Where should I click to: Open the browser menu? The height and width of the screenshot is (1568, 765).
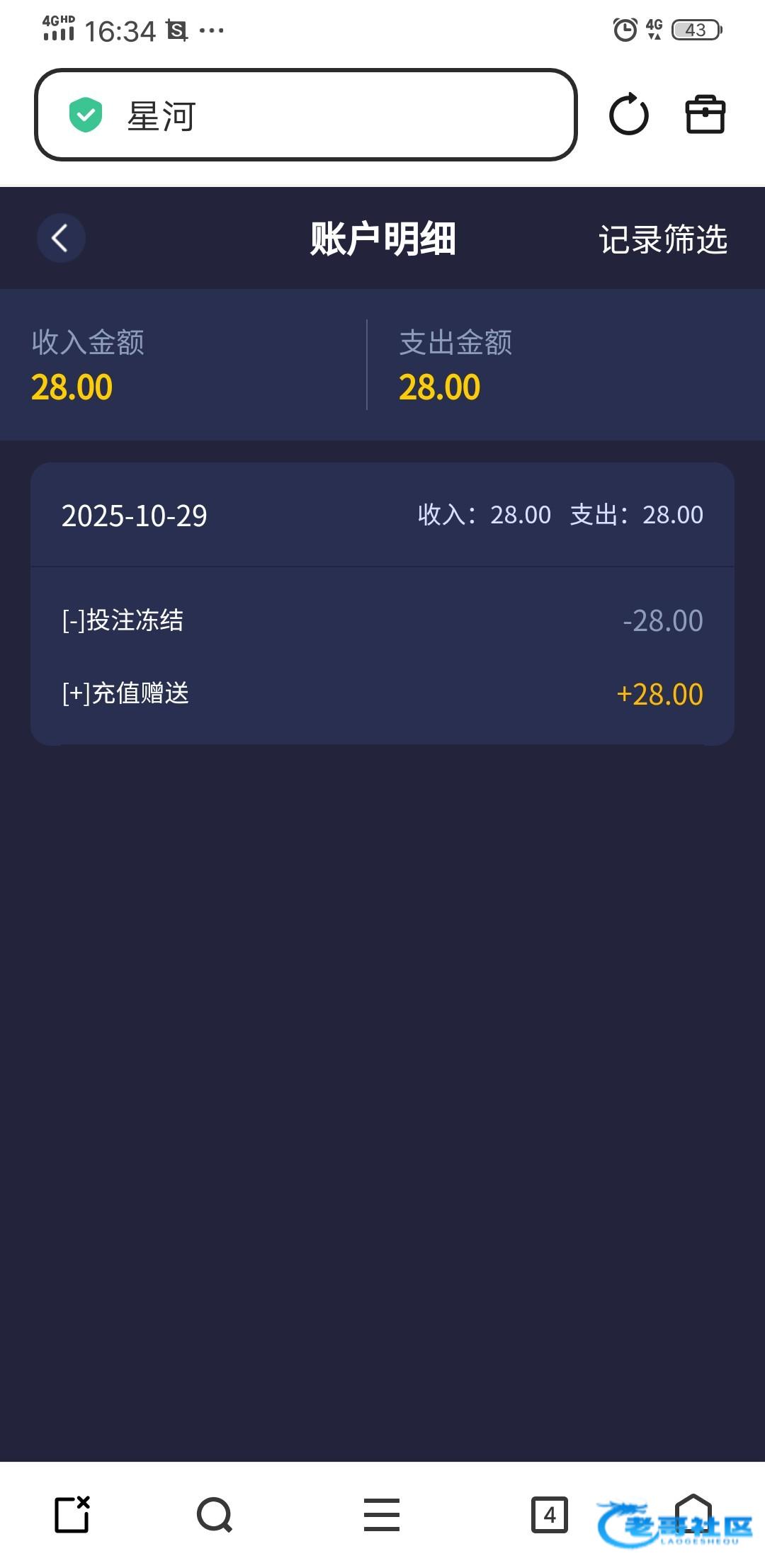coord(382,1515)
